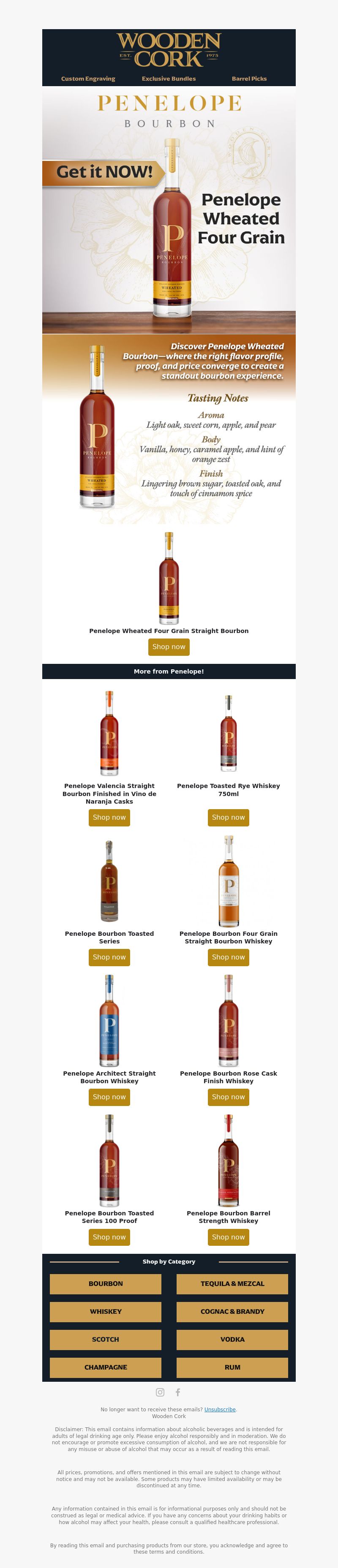Open the Penelope Bourbon Four Grain bottle image
Screen dimensions: 338x1568
[229, 880]
